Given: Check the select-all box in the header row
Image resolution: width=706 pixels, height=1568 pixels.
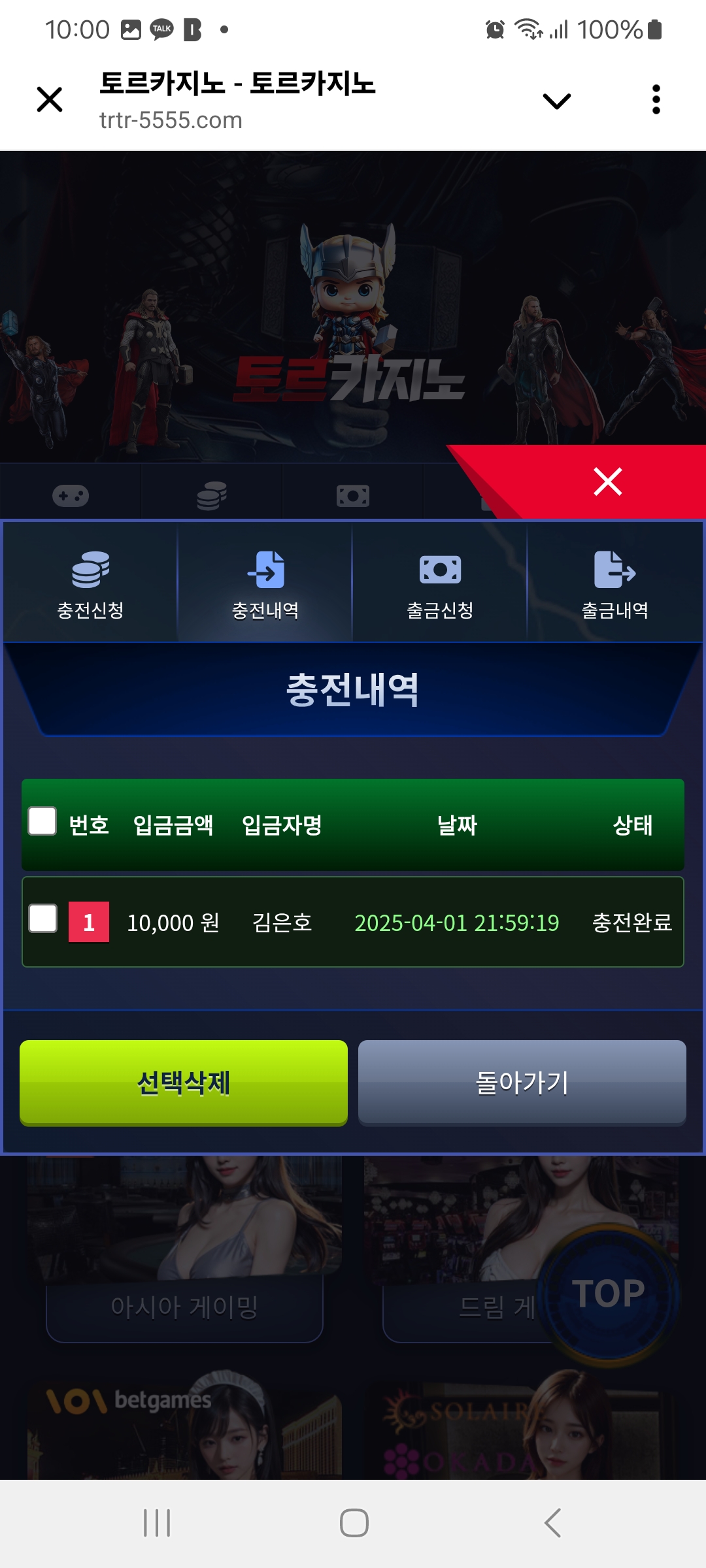Looking at the screenshot, I should point(42,821).
